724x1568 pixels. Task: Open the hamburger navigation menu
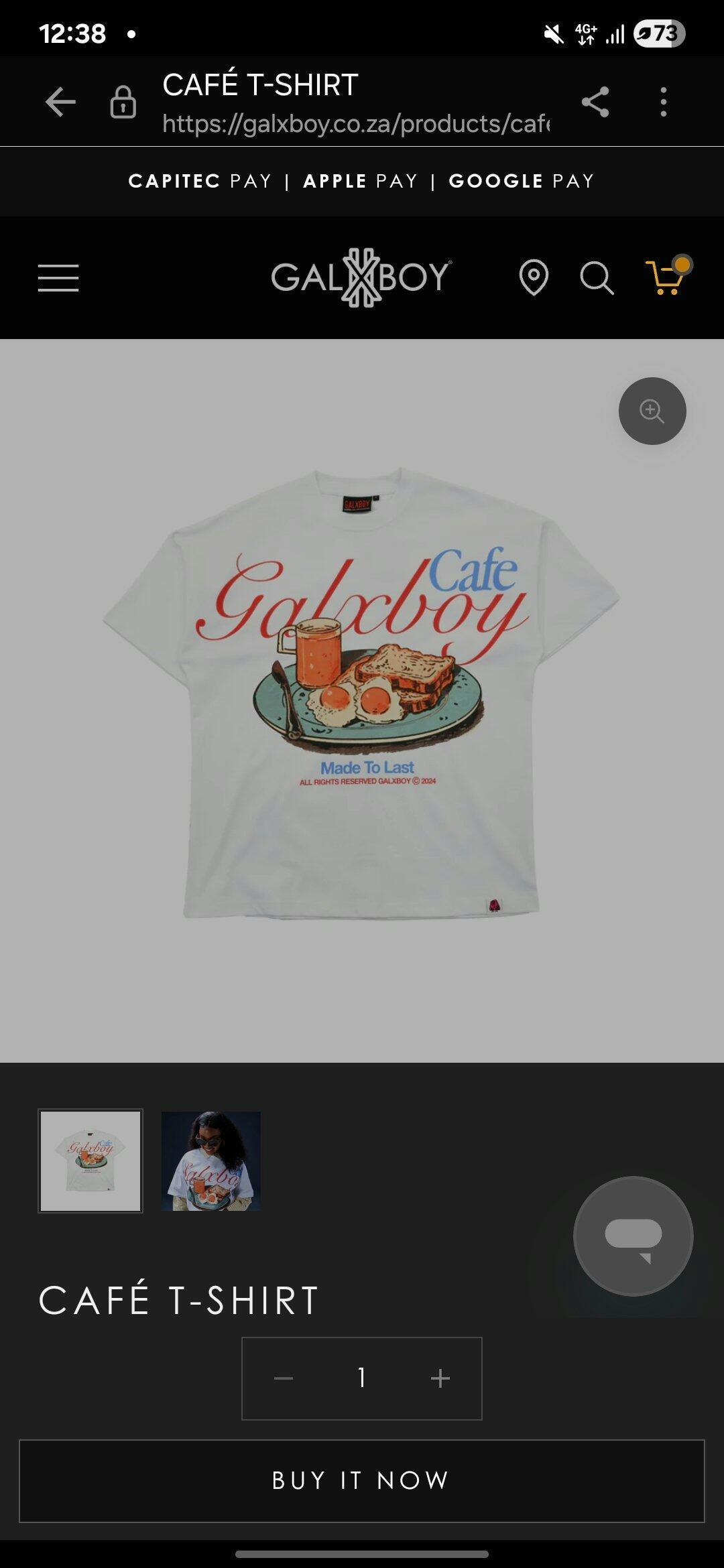58,277
